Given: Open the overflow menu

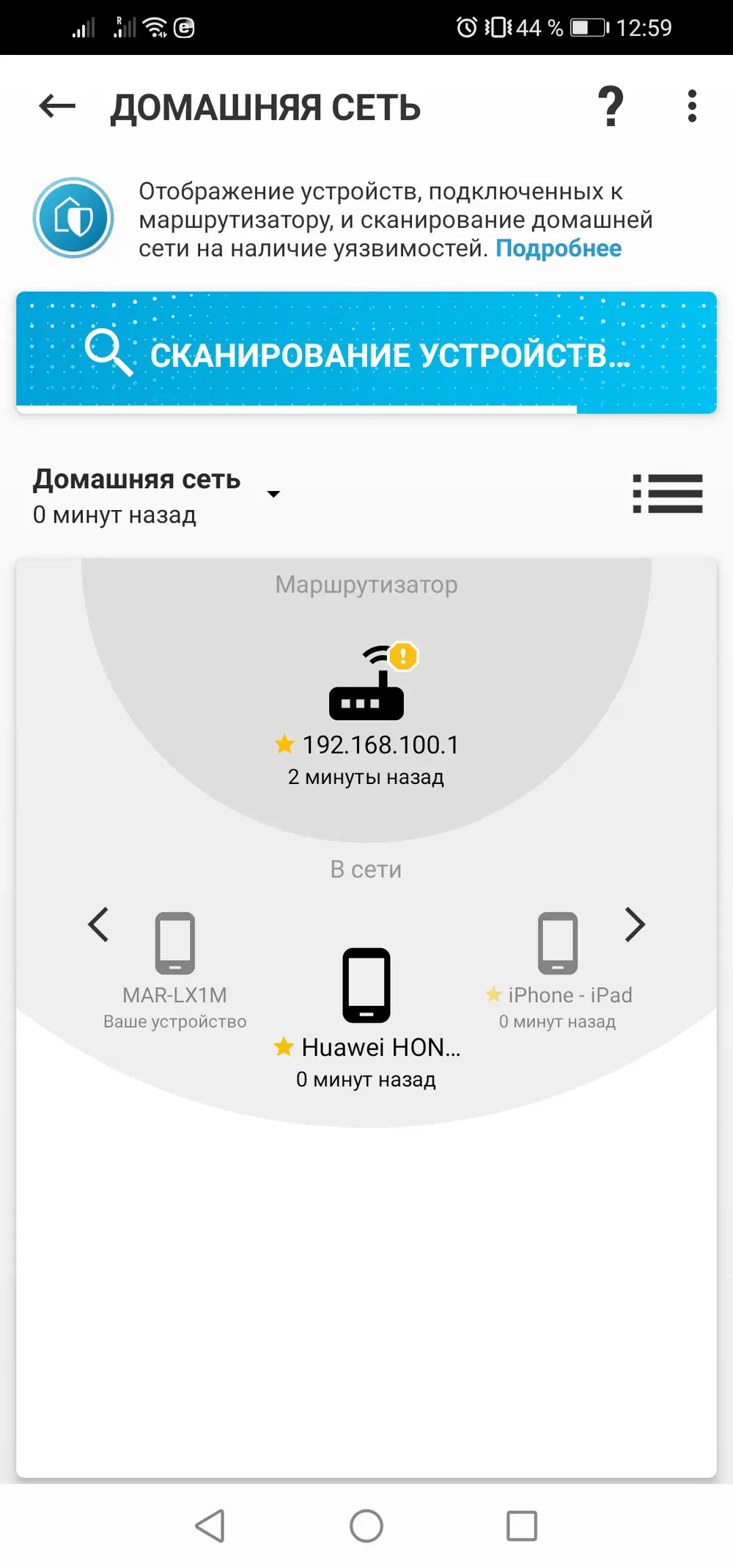Looking at the screenshot, I should coord(691,107).
